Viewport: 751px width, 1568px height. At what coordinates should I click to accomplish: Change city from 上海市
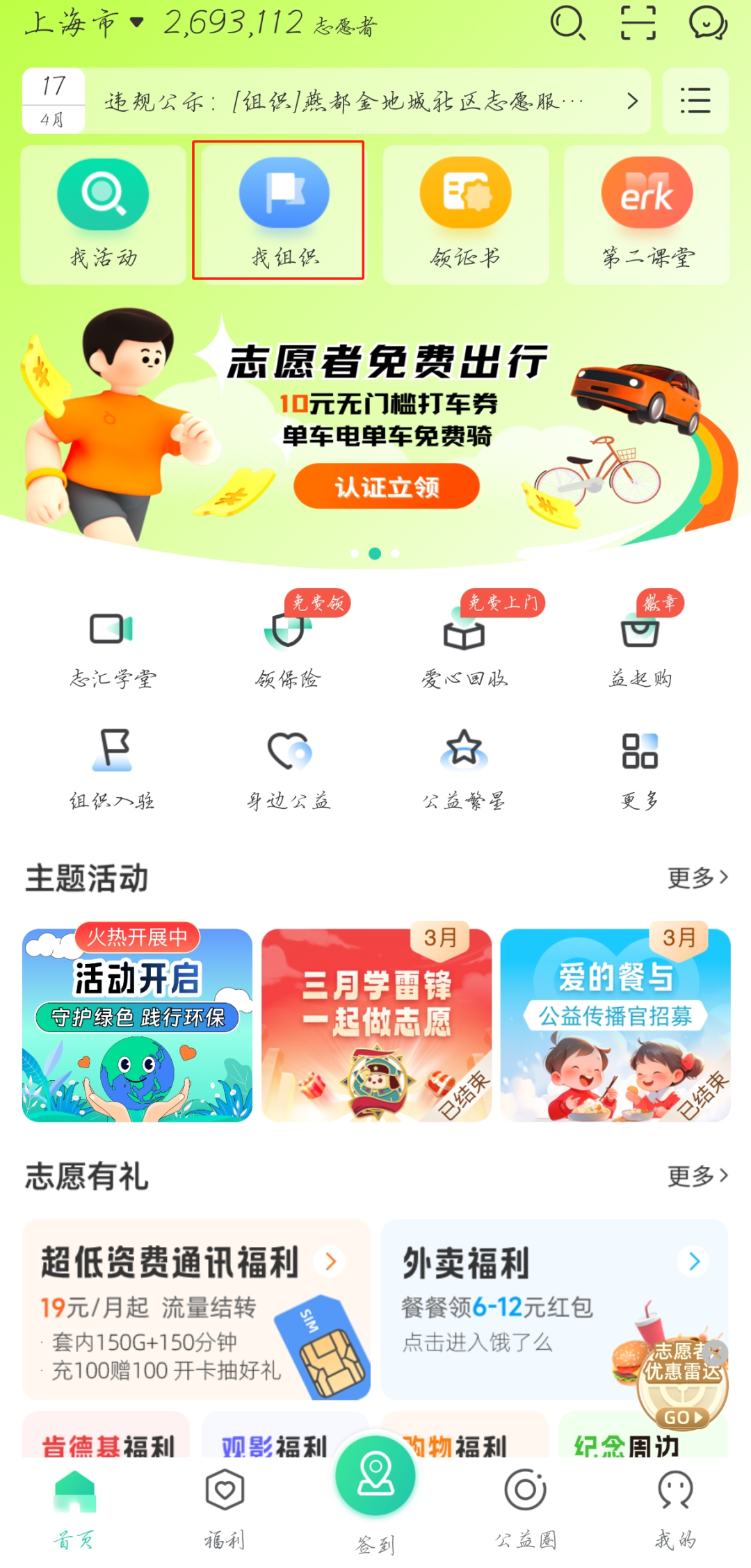(83, 24)
